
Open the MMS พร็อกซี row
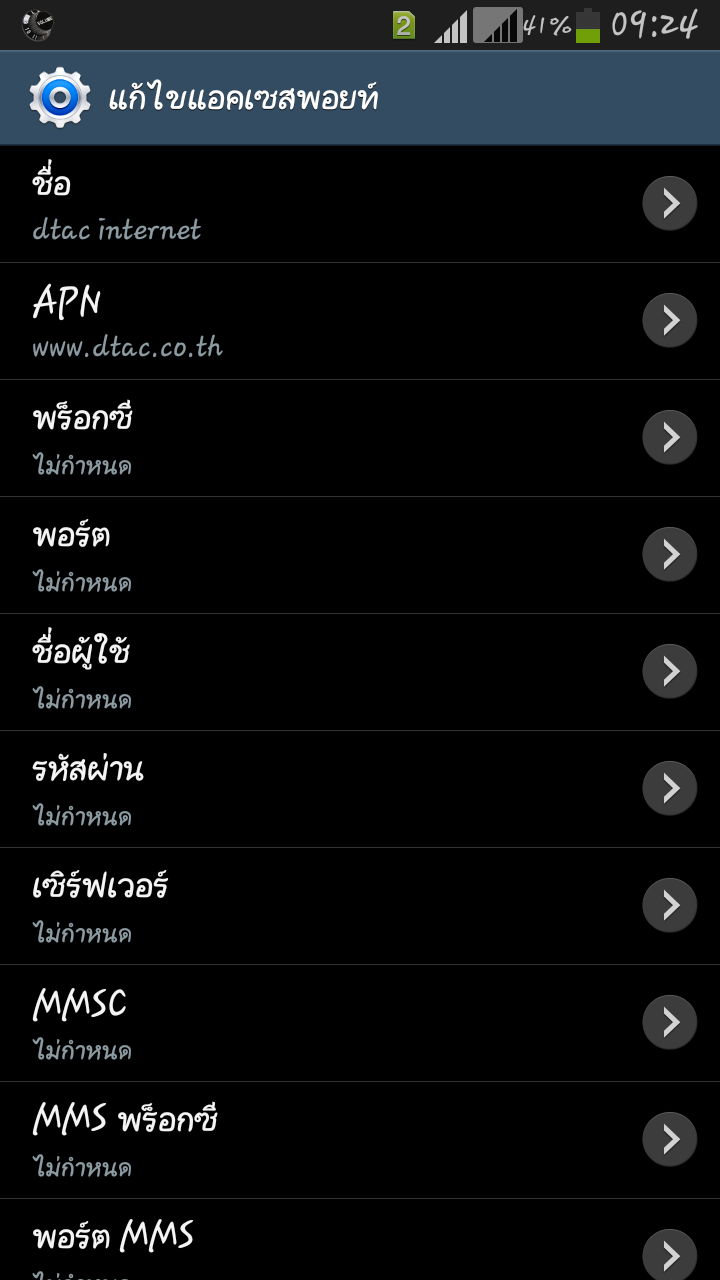pyautogui.click(x=360, y=1140)
